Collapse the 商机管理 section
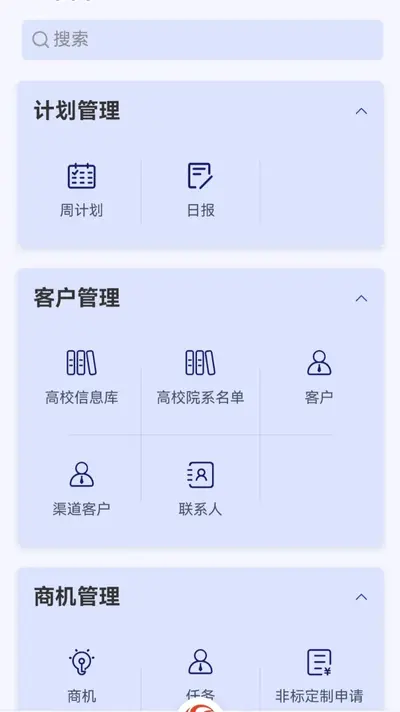 point(361,597)
